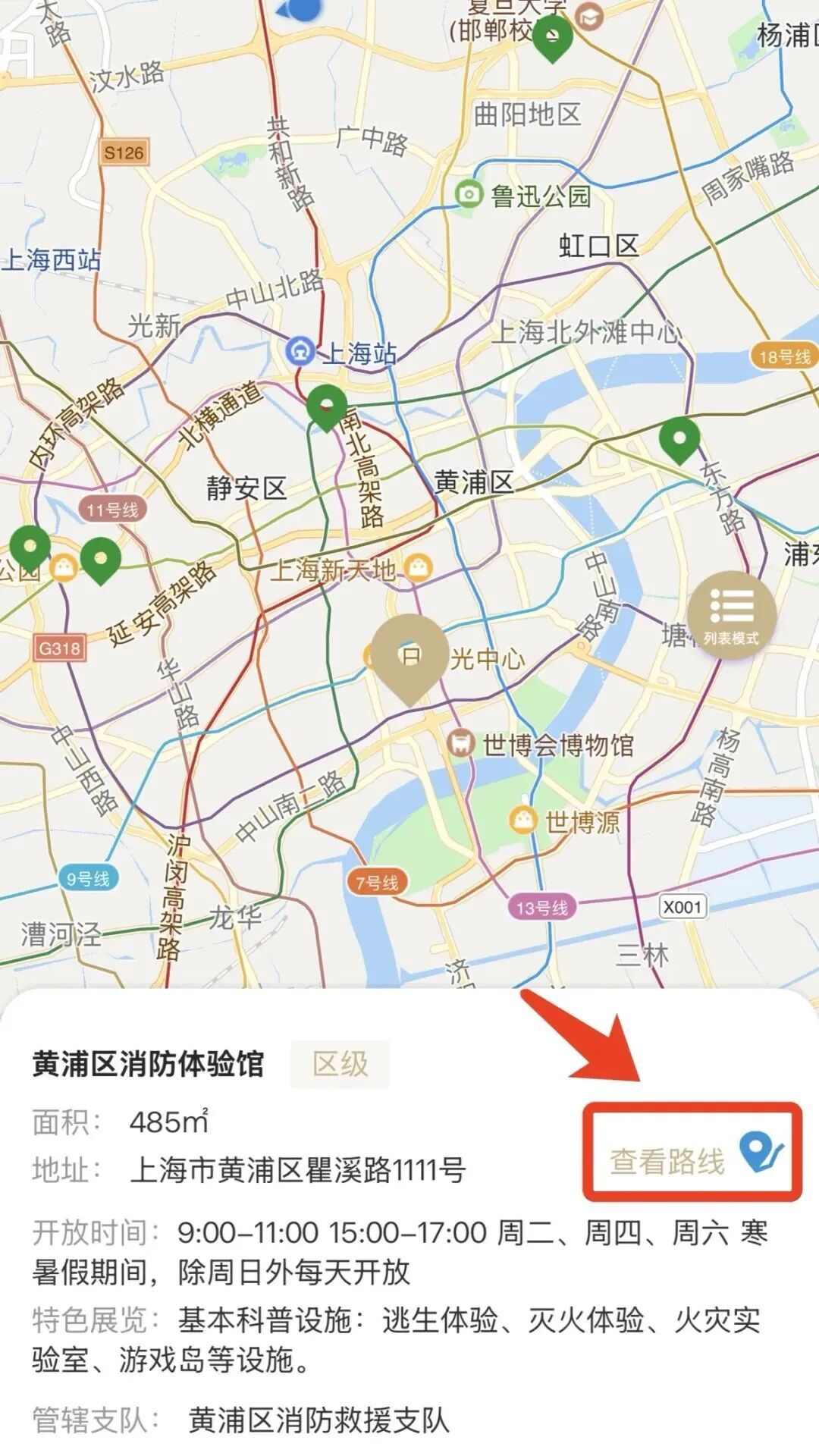Open route via 查看路线

(x=693, y=1153)
